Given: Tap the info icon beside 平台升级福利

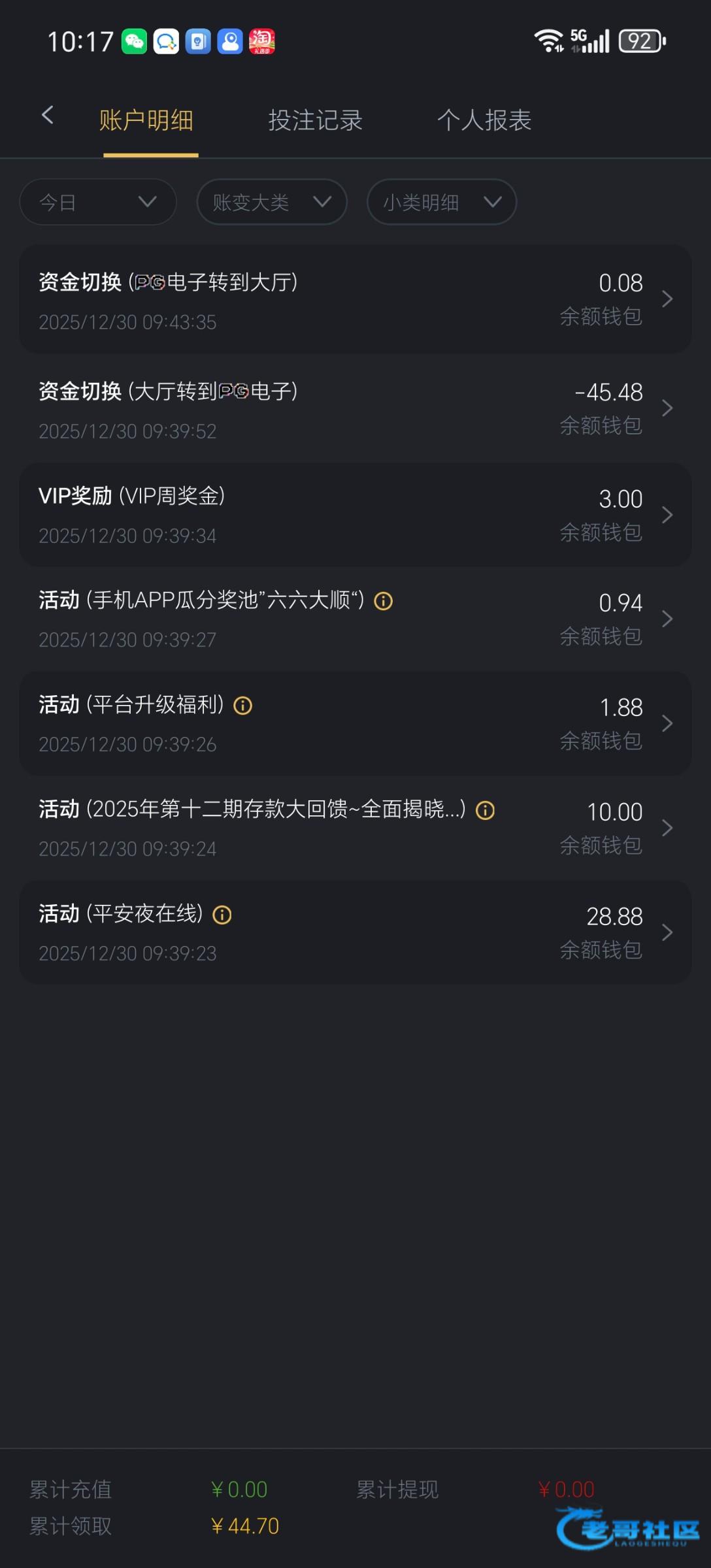Looking at the screenshot, I should pos(243,706).
